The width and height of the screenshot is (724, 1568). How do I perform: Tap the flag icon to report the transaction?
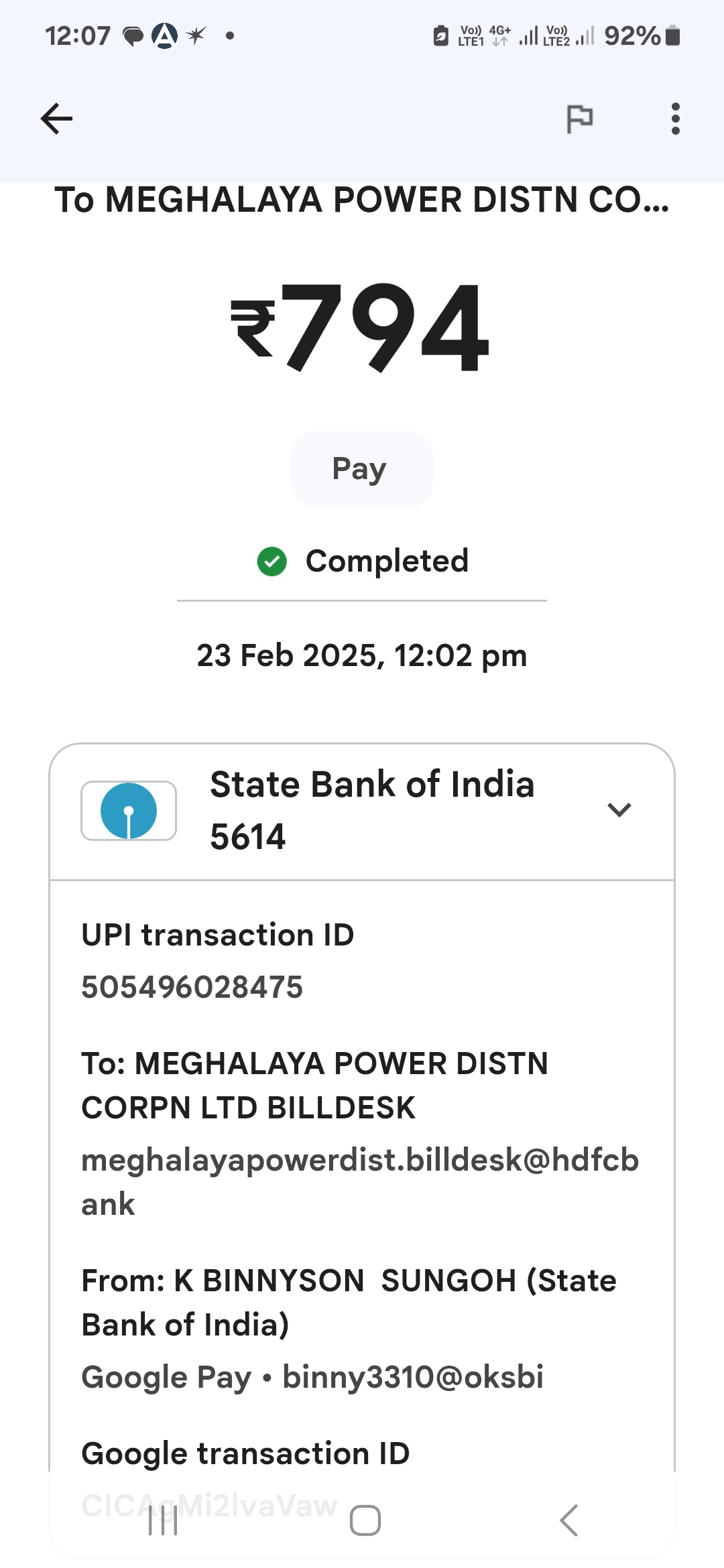tap(580, 119)
